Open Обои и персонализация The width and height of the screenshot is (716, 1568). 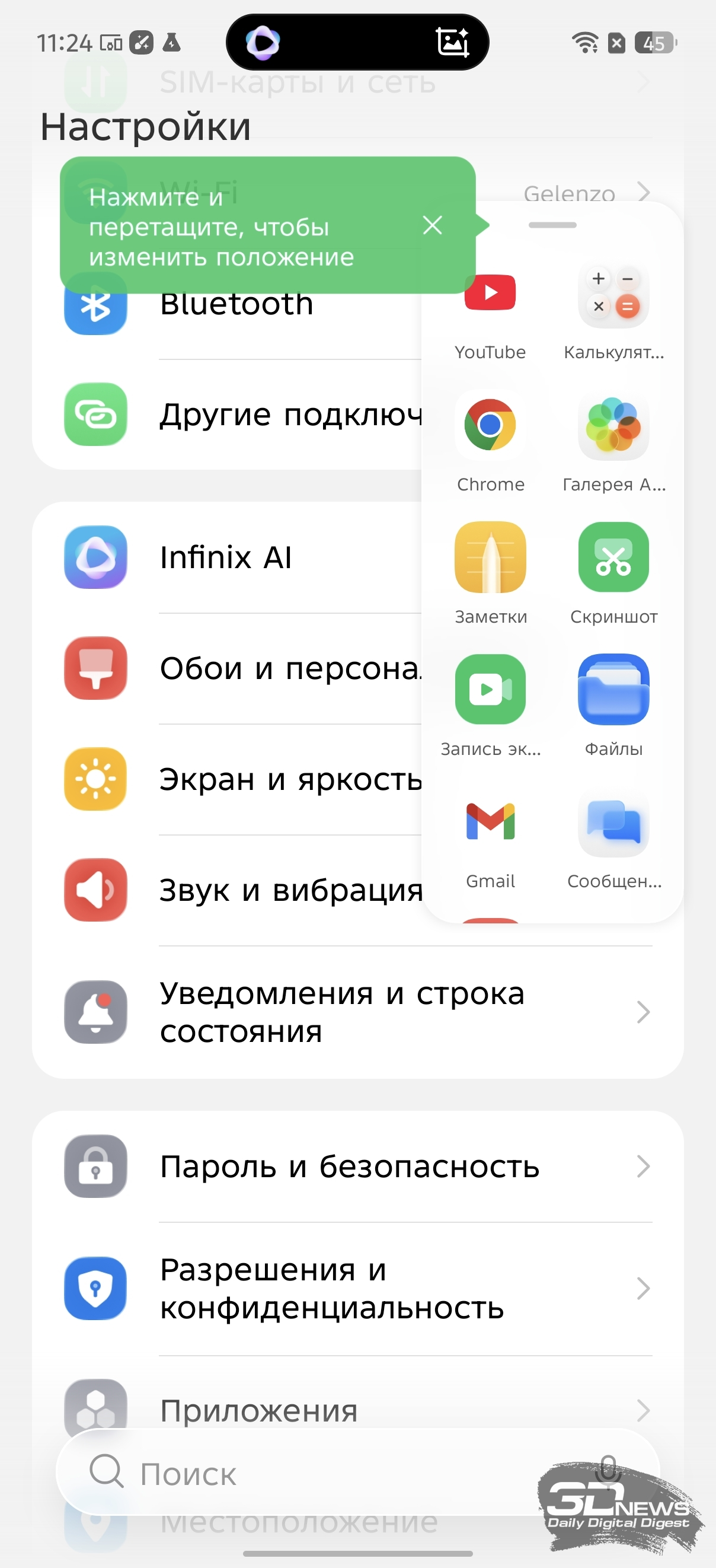click(244, 668)
